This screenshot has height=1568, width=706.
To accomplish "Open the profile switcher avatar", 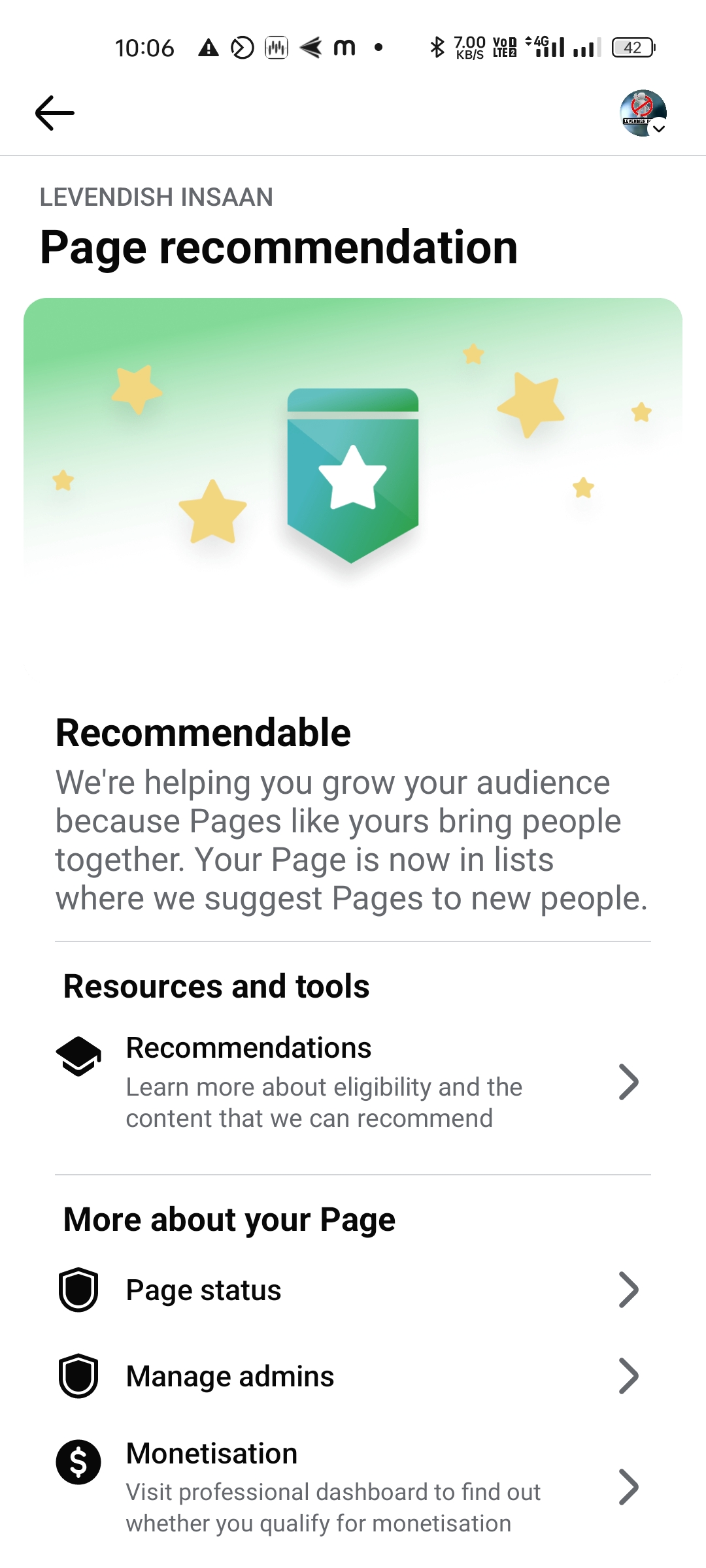I will pos(643,113).
